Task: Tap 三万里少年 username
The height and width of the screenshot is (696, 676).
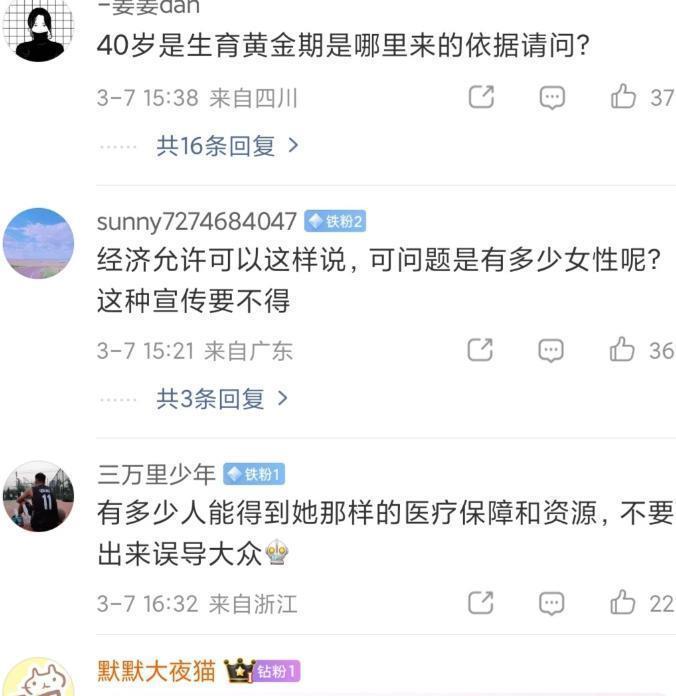Action: click(x=156, y=474)
